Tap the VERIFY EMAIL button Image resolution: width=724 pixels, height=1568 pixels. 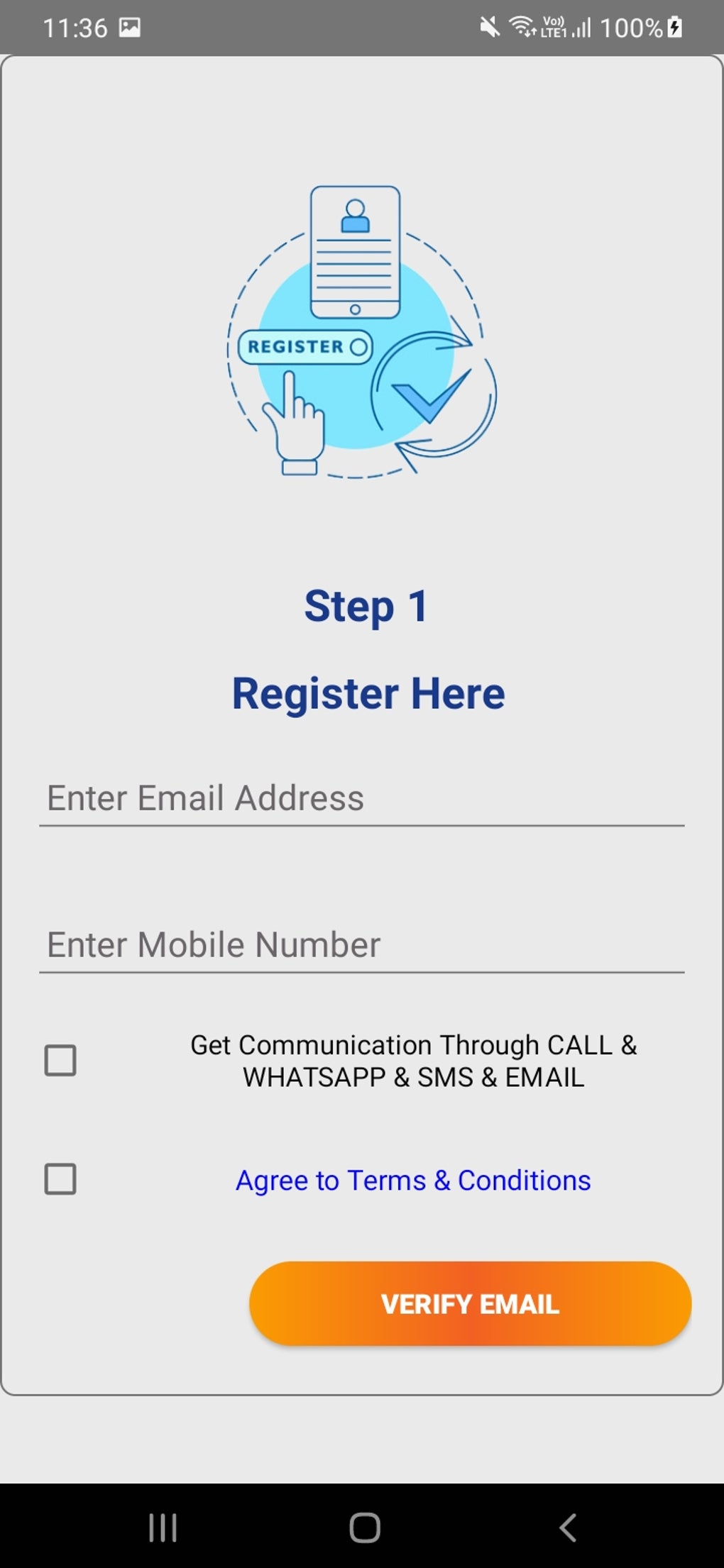coord(470,1303)
